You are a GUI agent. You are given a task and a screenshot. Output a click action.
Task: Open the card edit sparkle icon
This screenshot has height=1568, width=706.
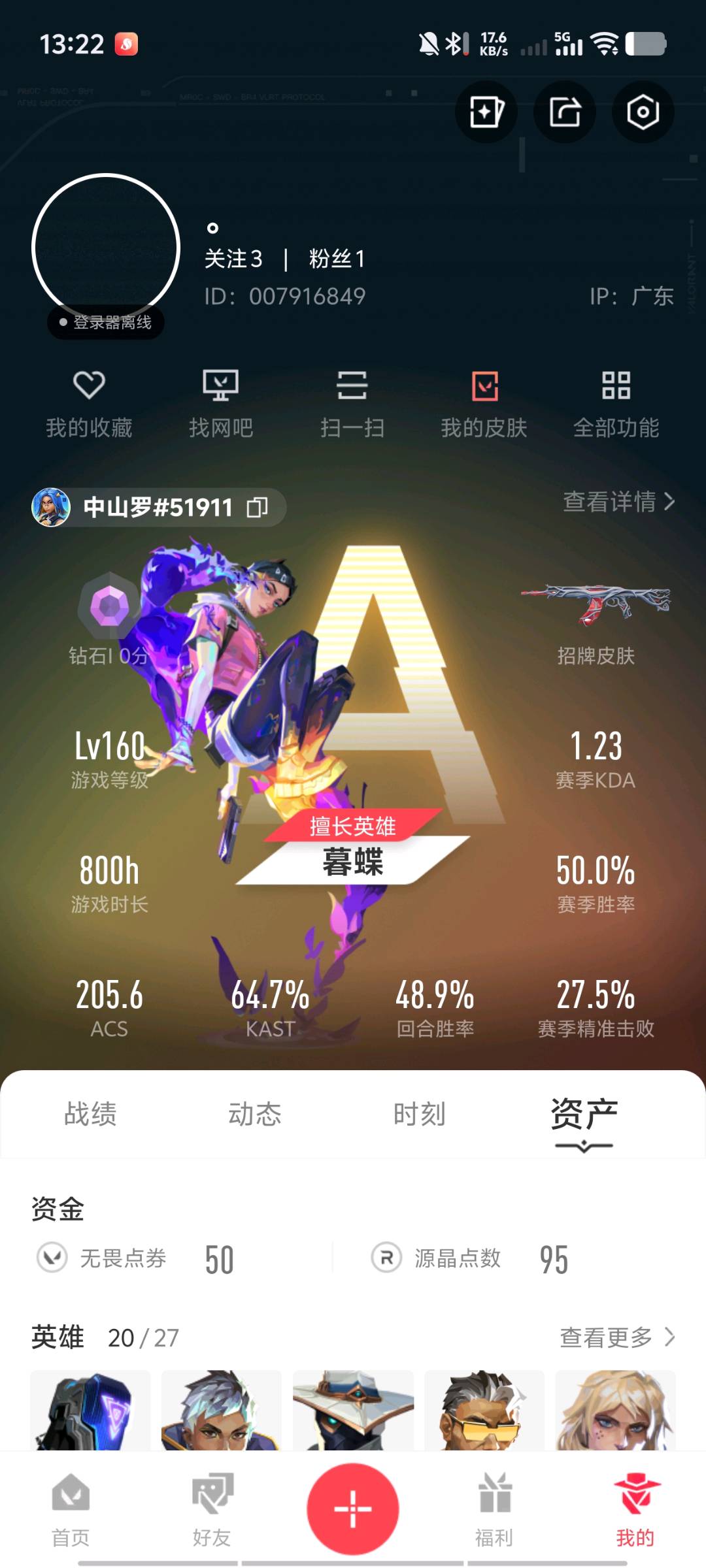coord(486,112)
